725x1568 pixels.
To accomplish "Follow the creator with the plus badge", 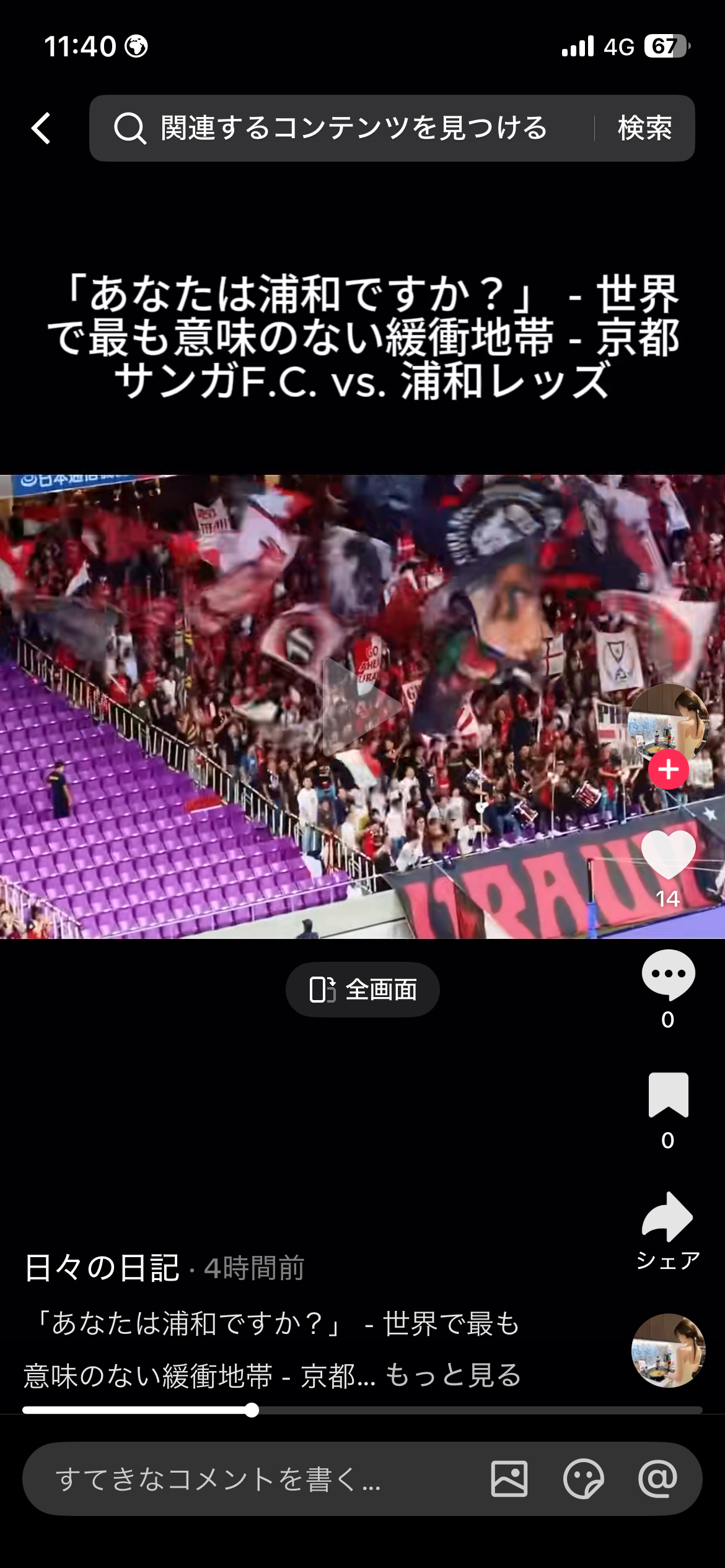I will [x=668, y=770].
